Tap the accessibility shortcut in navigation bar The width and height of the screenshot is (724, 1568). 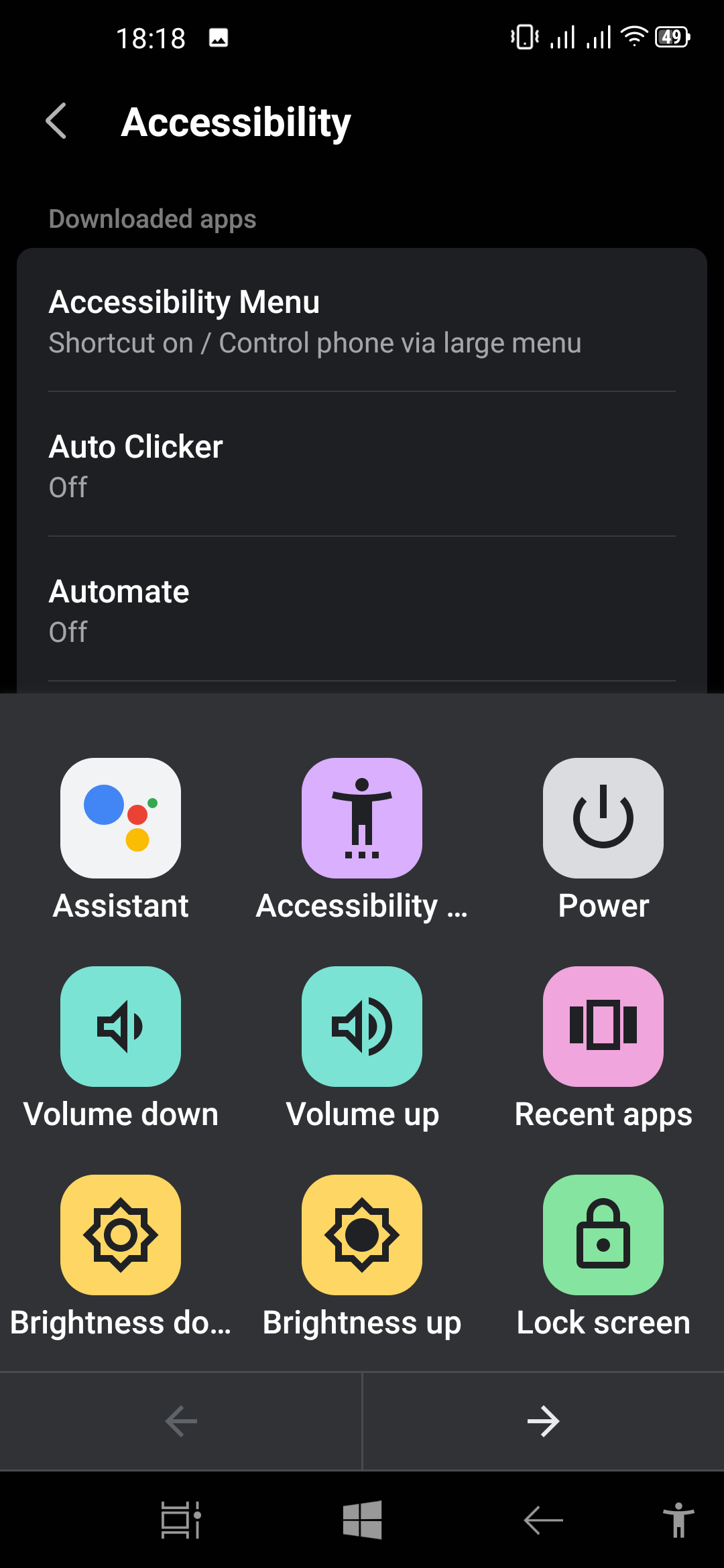[678, 1520]
